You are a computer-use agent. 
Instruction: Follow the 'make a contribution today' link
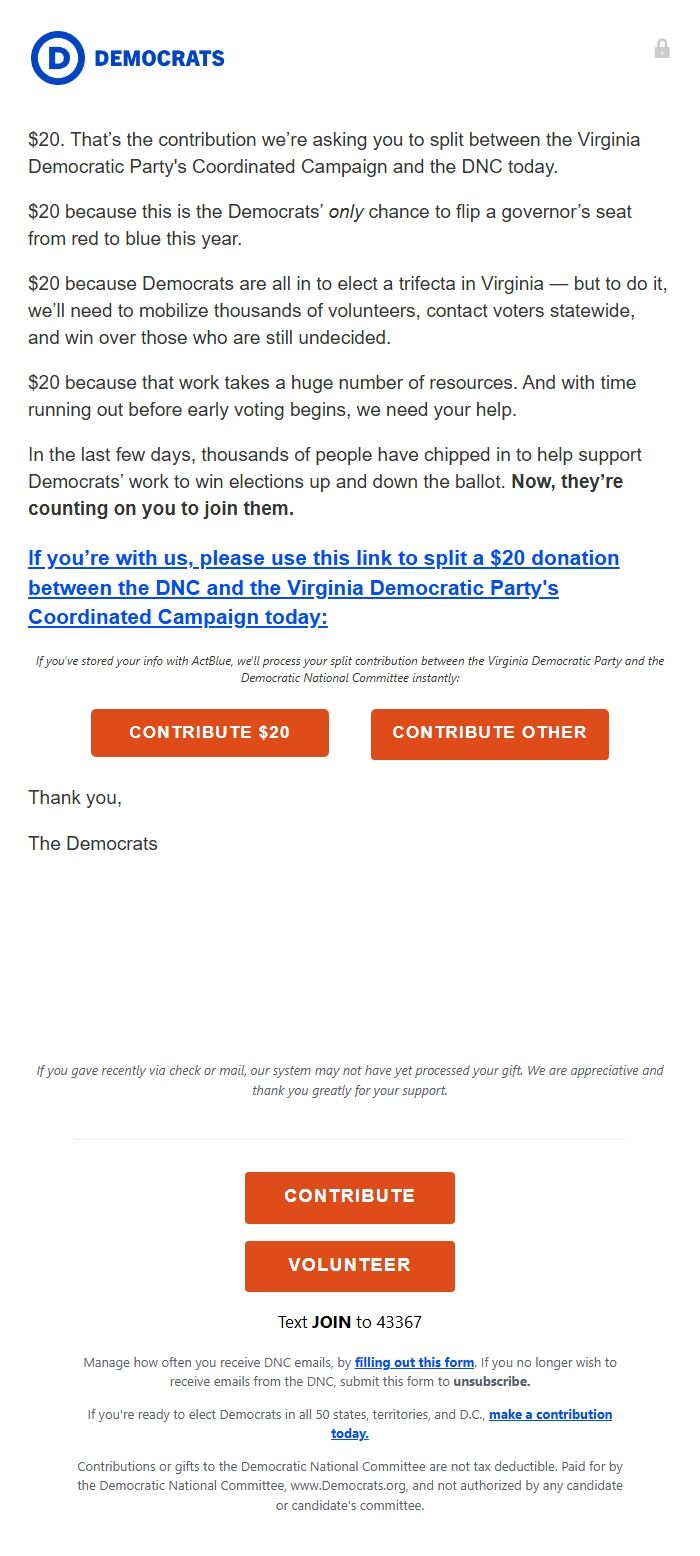pyautogui.click(x=550, y=1414)
